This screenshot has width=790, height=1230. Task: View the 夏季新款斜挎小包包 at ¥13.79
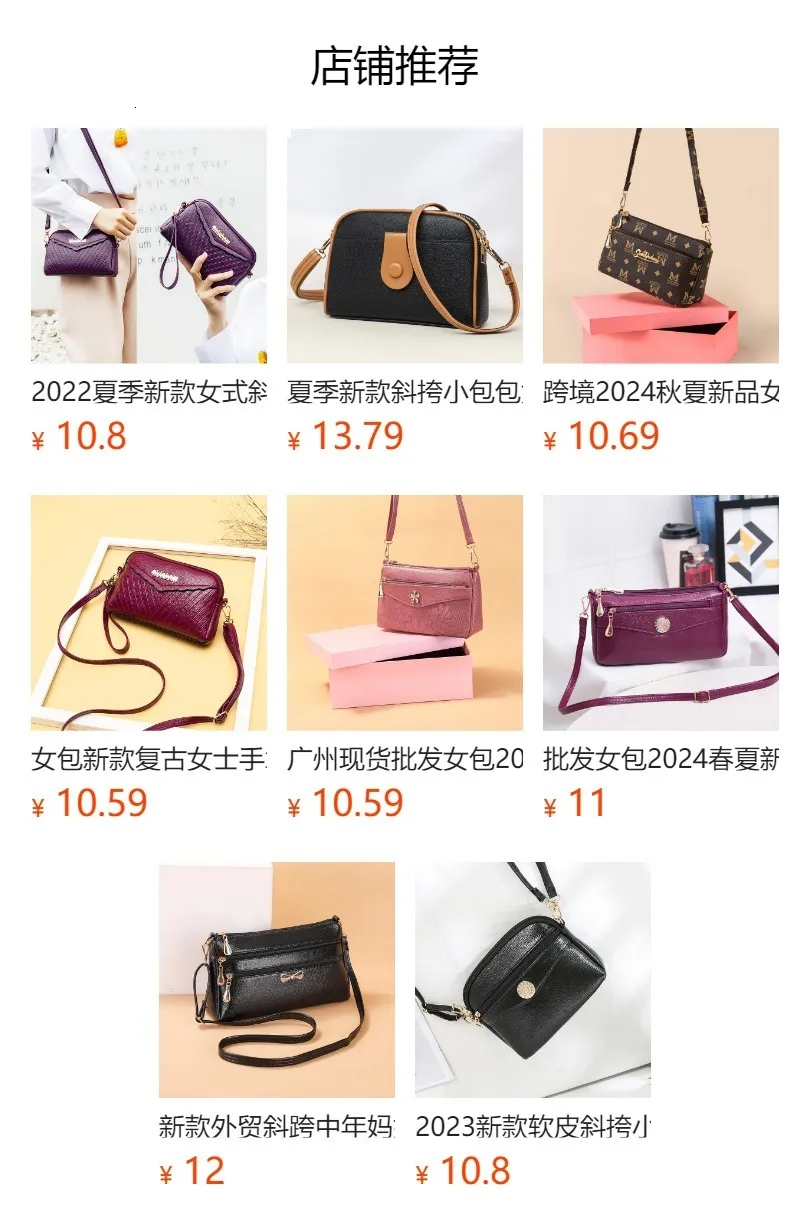click(404, 246)
